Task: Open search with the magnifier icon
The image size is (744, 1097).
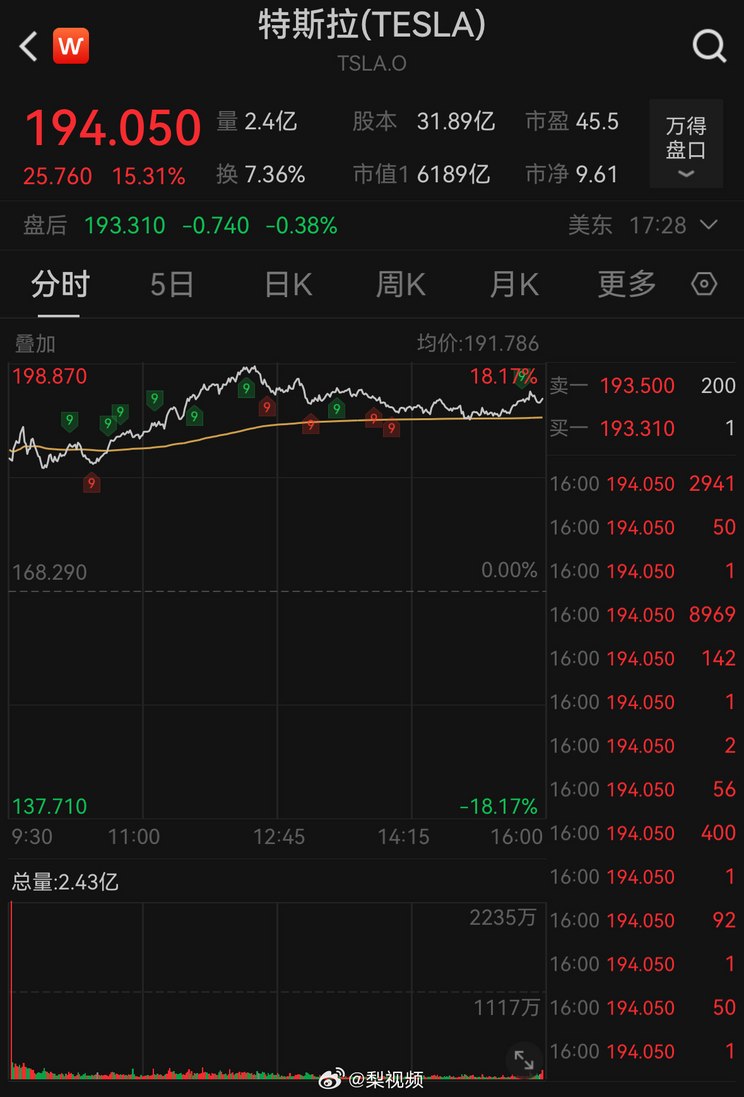Action: 709,45
